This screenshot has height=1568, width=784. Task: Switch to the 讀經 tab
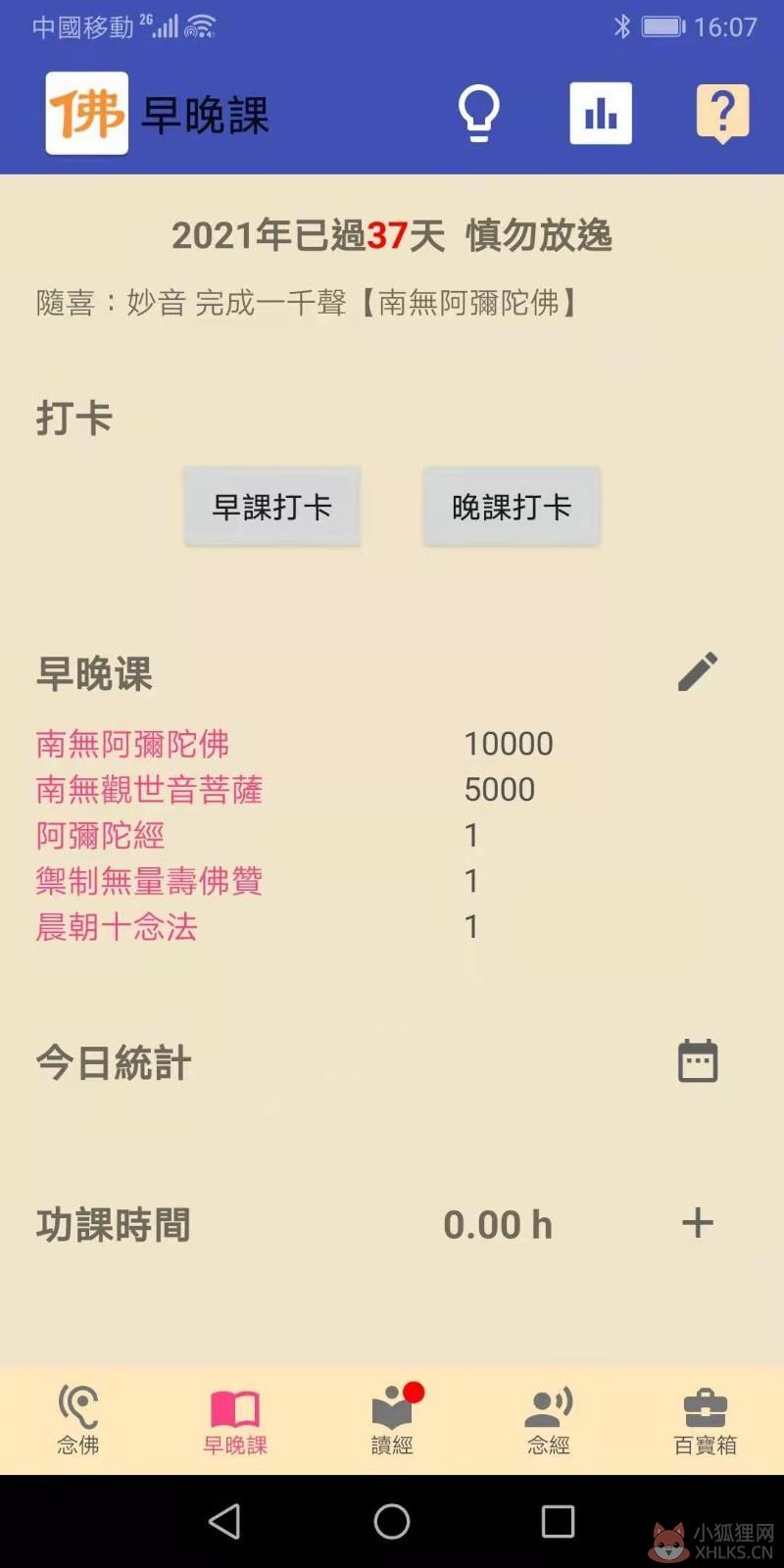coord(392,1420)
